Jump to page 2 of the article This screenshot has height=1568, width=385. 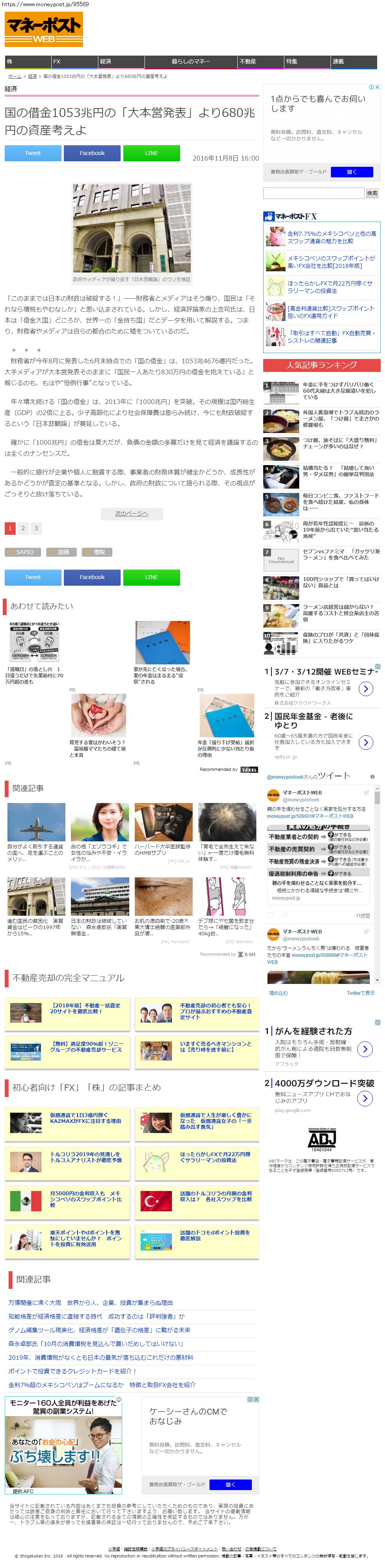(23, 529)
